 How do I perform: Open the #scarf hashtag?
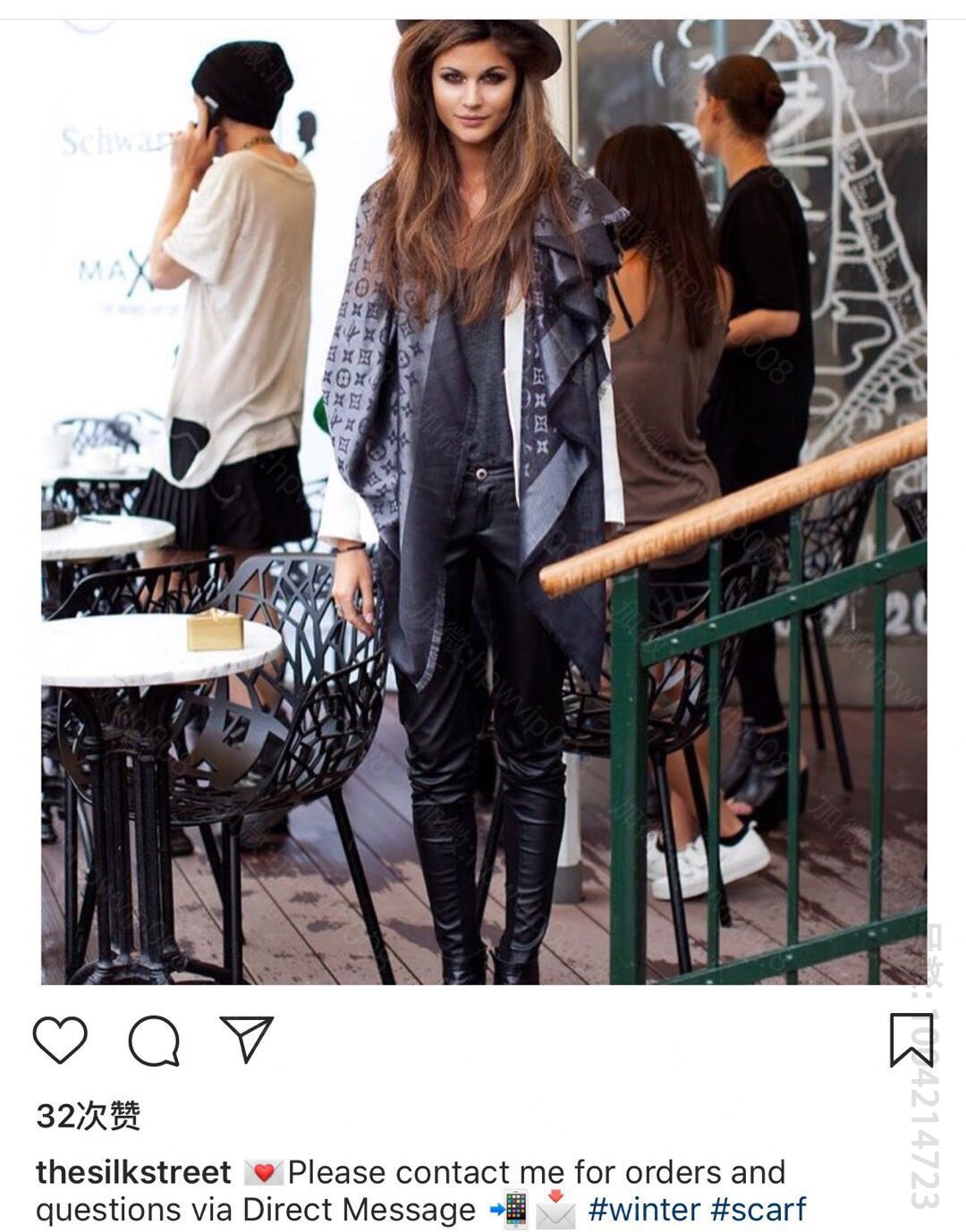click(758, 1210)
